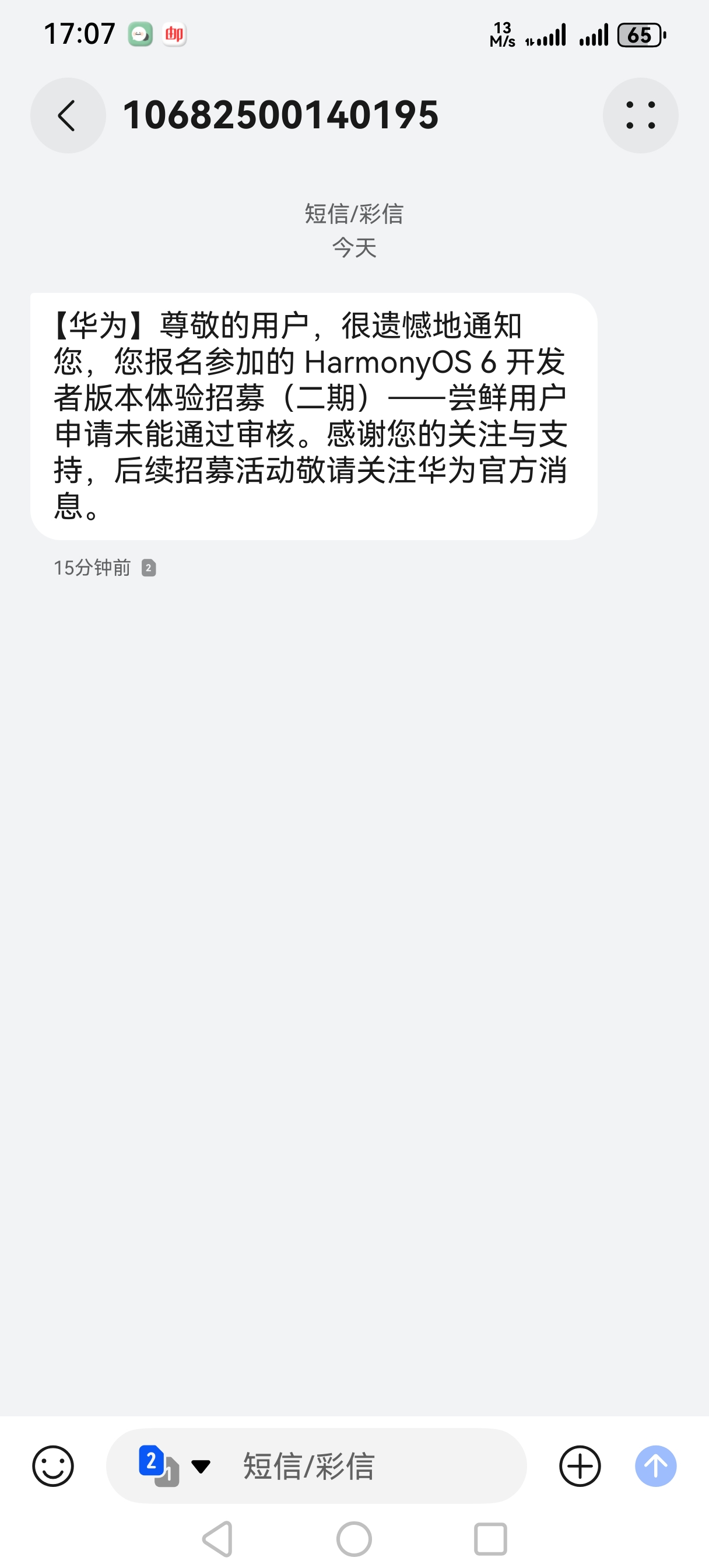Open the four-dot more options menu
Viewport: 709px width, 1568px height.
(x=640, y=116)
